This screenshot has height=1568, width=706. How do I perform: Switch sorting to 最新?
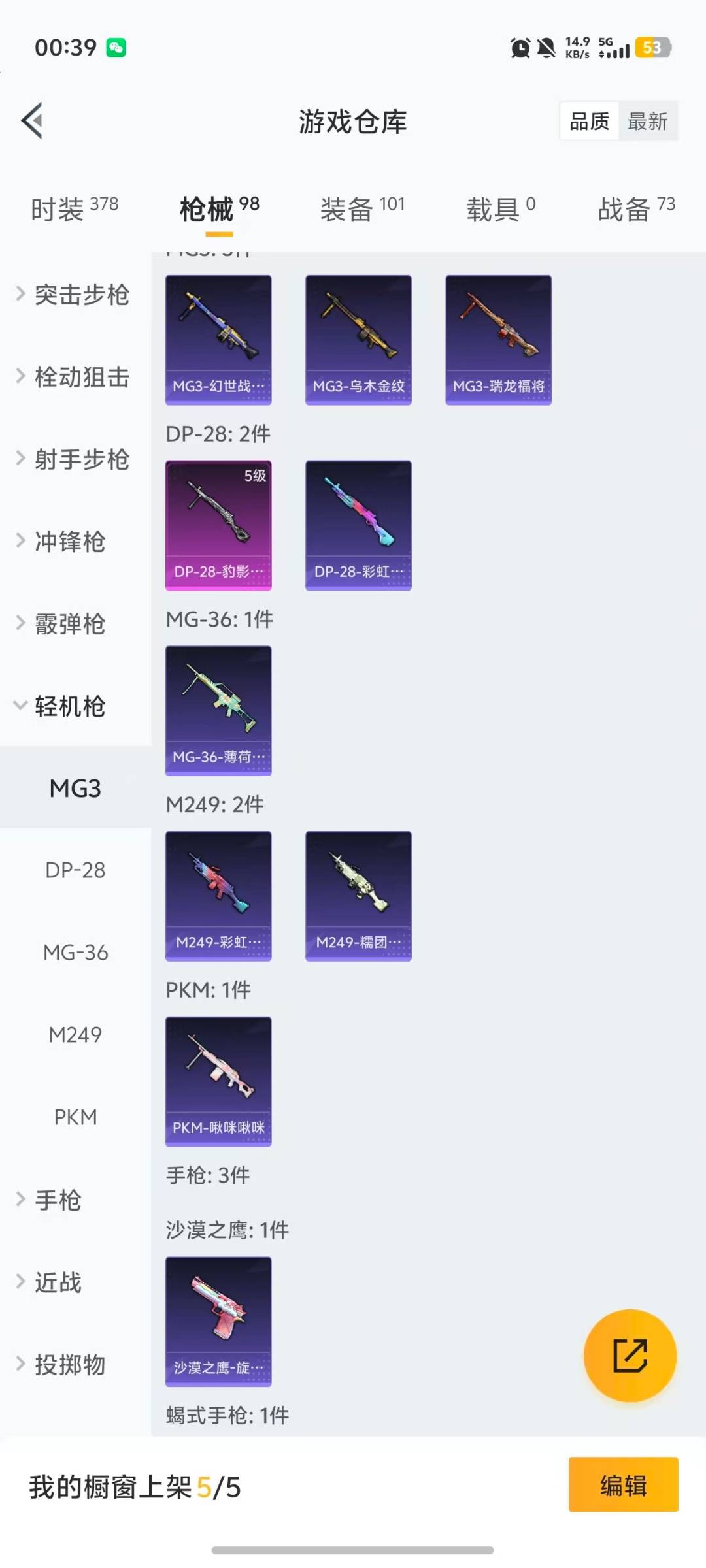coord(648,121)
